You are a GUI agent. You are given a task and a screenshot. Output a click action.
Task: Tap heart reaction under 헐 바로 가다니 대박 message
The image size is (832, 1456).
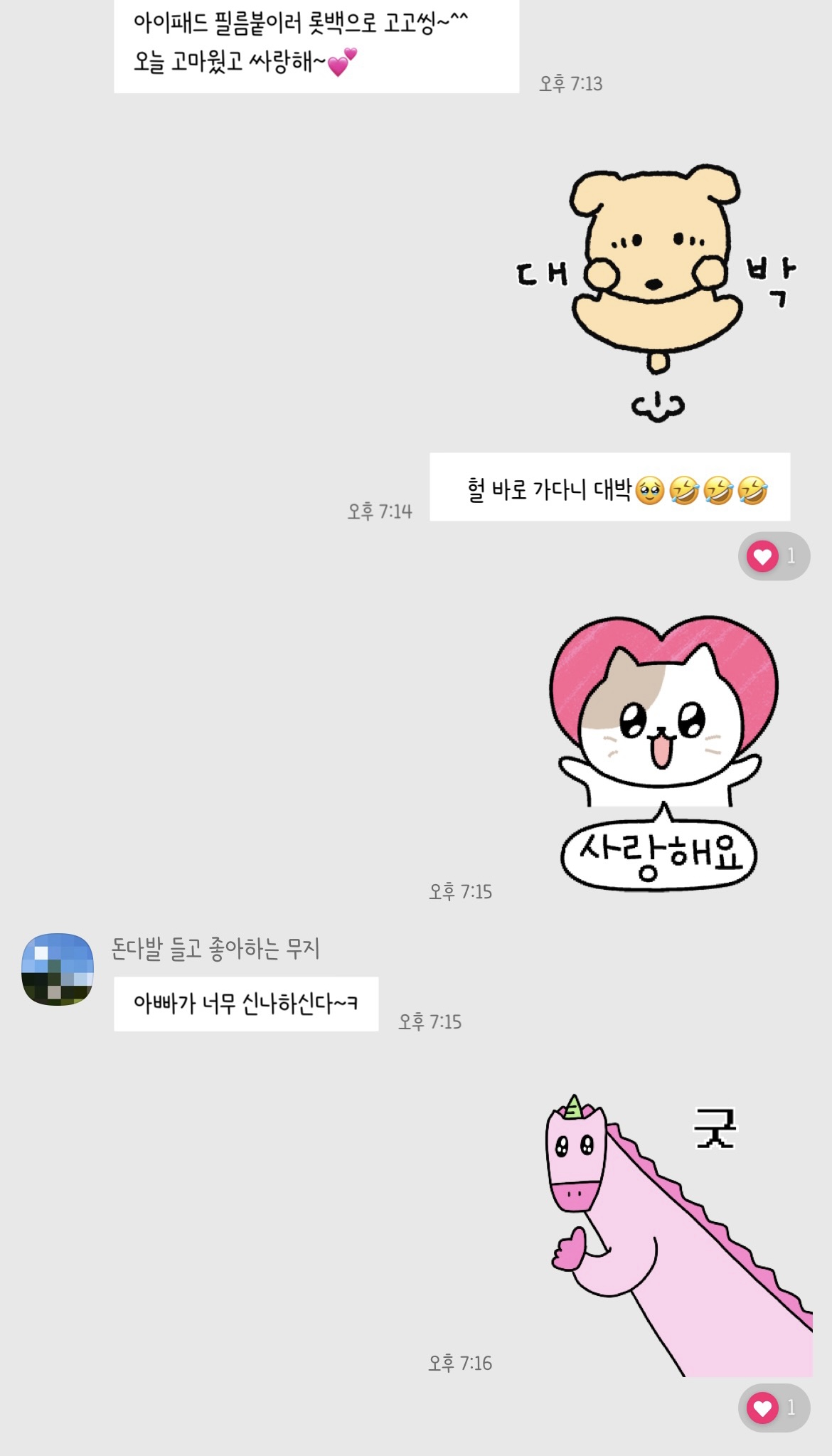774,556
